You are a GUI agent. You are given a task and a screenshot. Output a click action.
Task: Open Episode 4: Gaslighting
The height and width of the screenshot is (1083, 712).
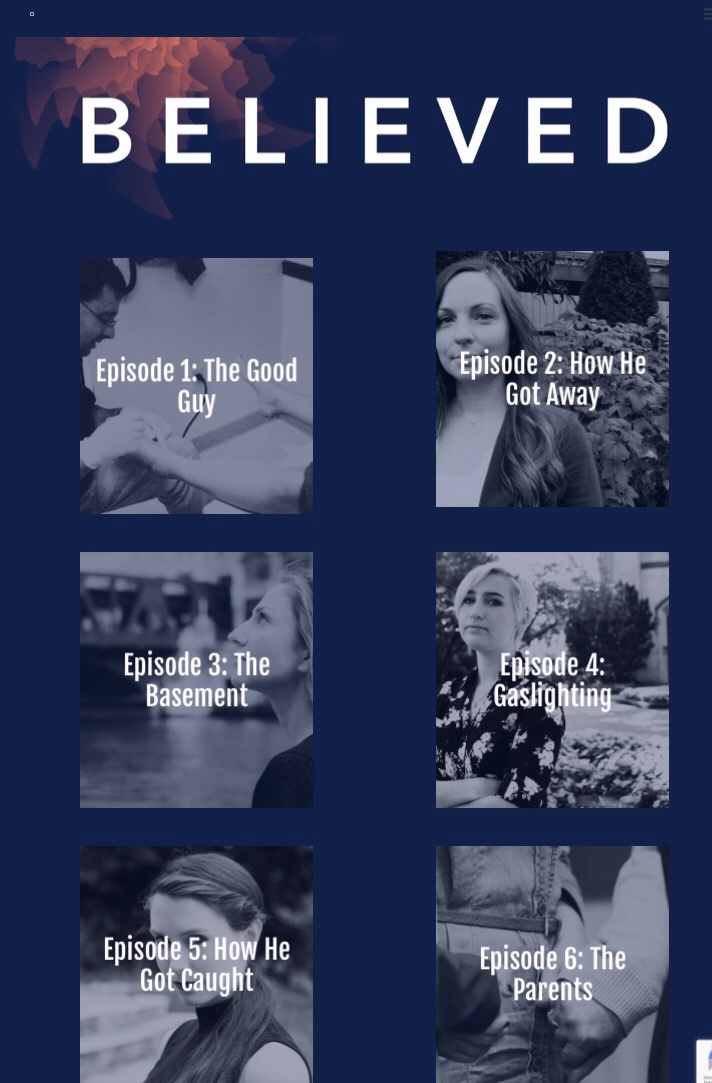[x=552, y=680]
